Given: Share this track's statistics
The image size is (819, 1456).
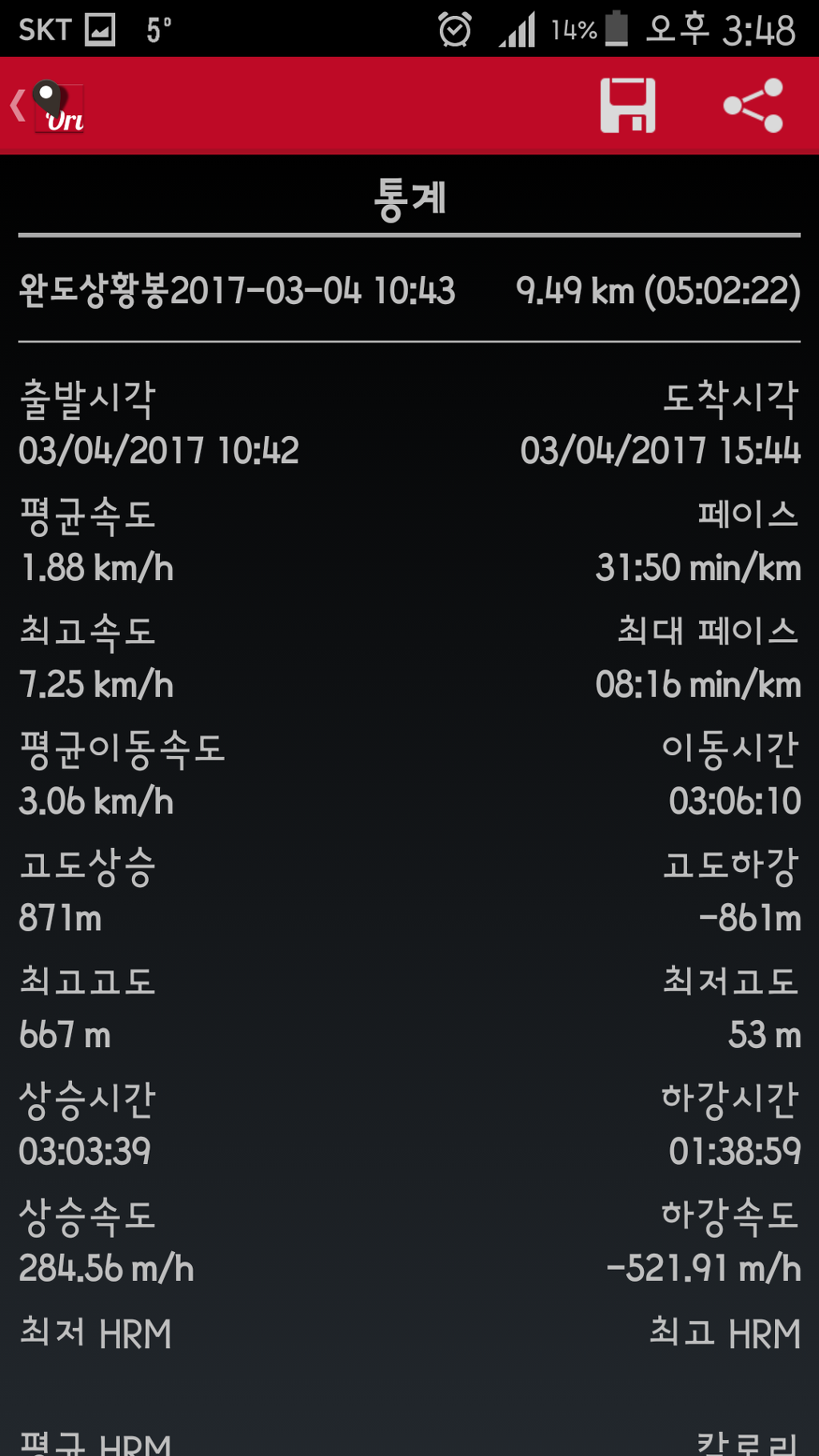Looking at the screenshot, I should [x=753, y=106].
